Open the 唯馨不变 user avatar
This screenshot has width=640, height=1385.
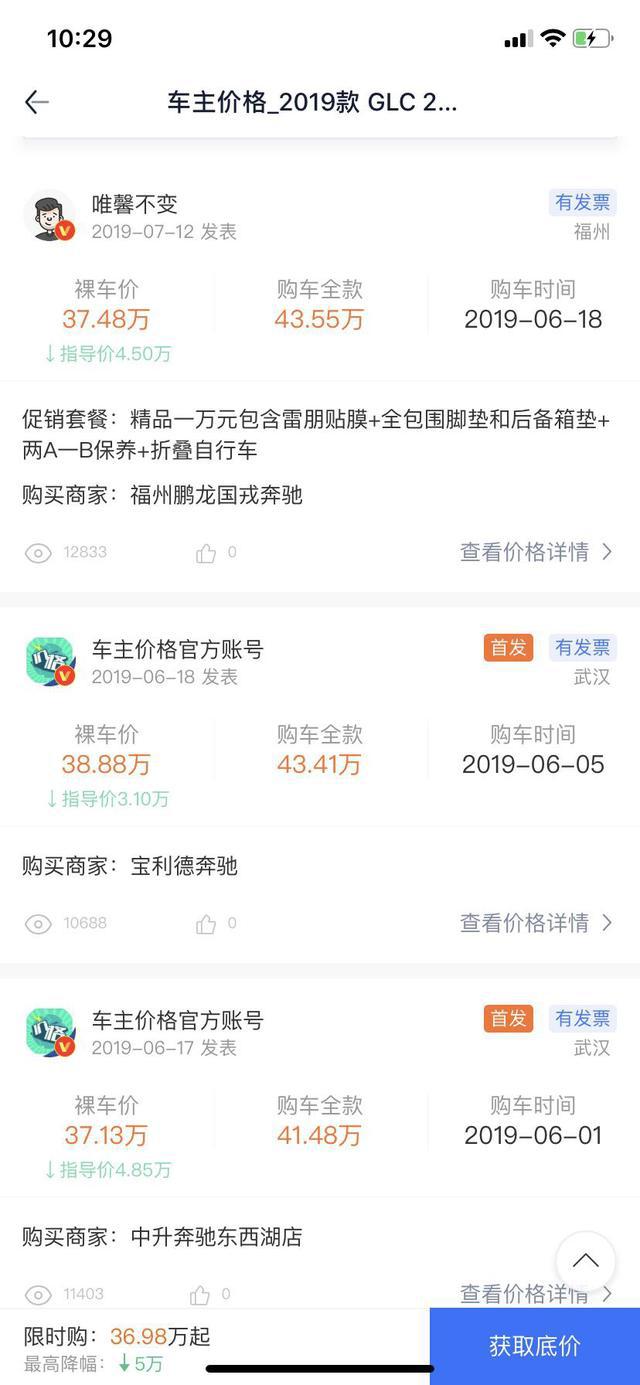(50, 216)
